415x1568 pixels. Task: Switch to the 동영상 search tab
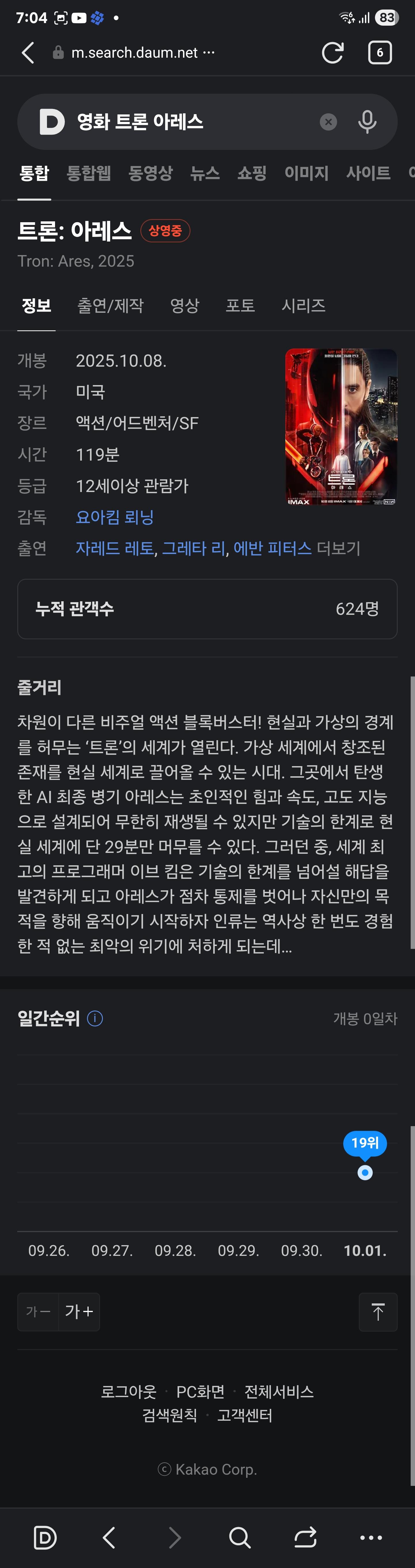pyautogui.click(x=150, y=174)
